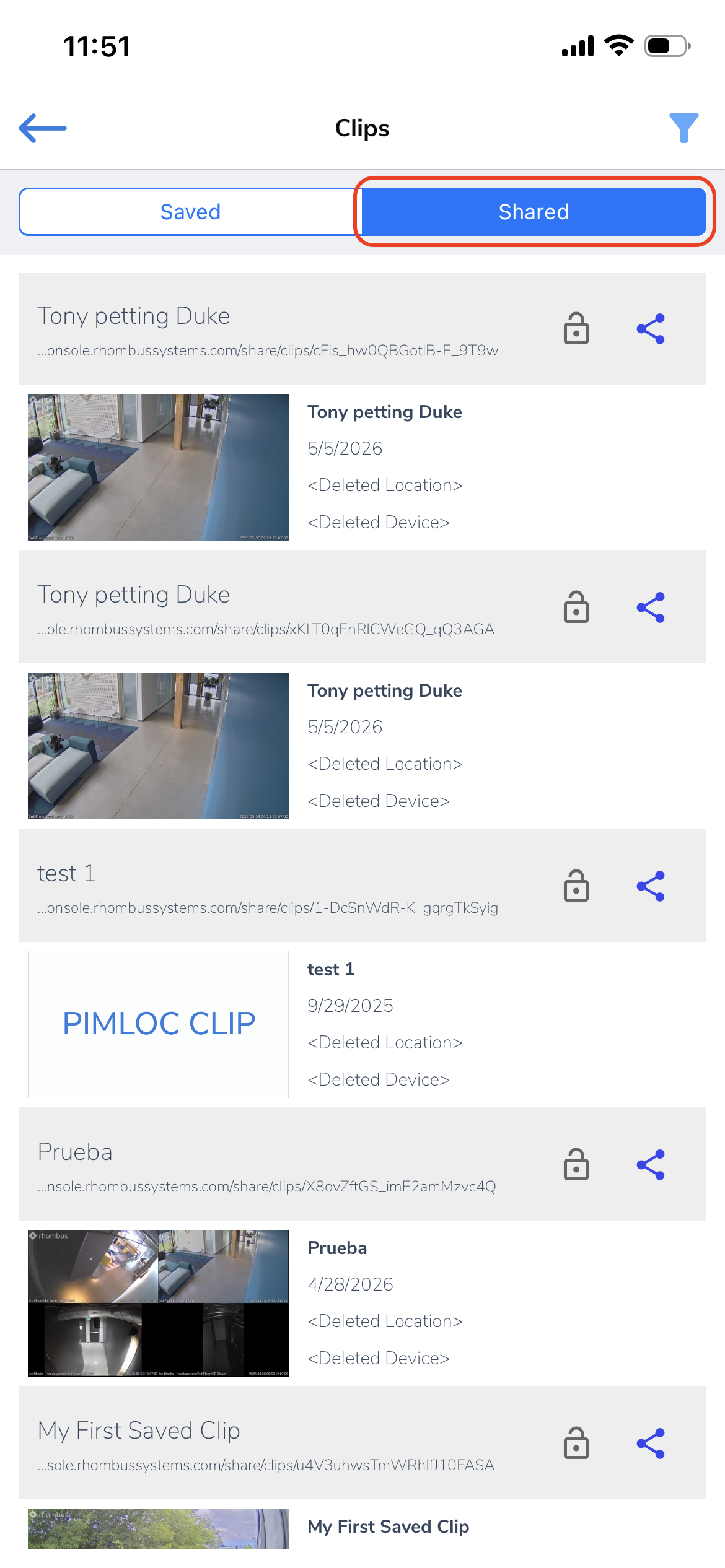725x1568 pixels.
Task: Open the My First Saved Clip thumbnail
Action: [x=159, y=1529]
